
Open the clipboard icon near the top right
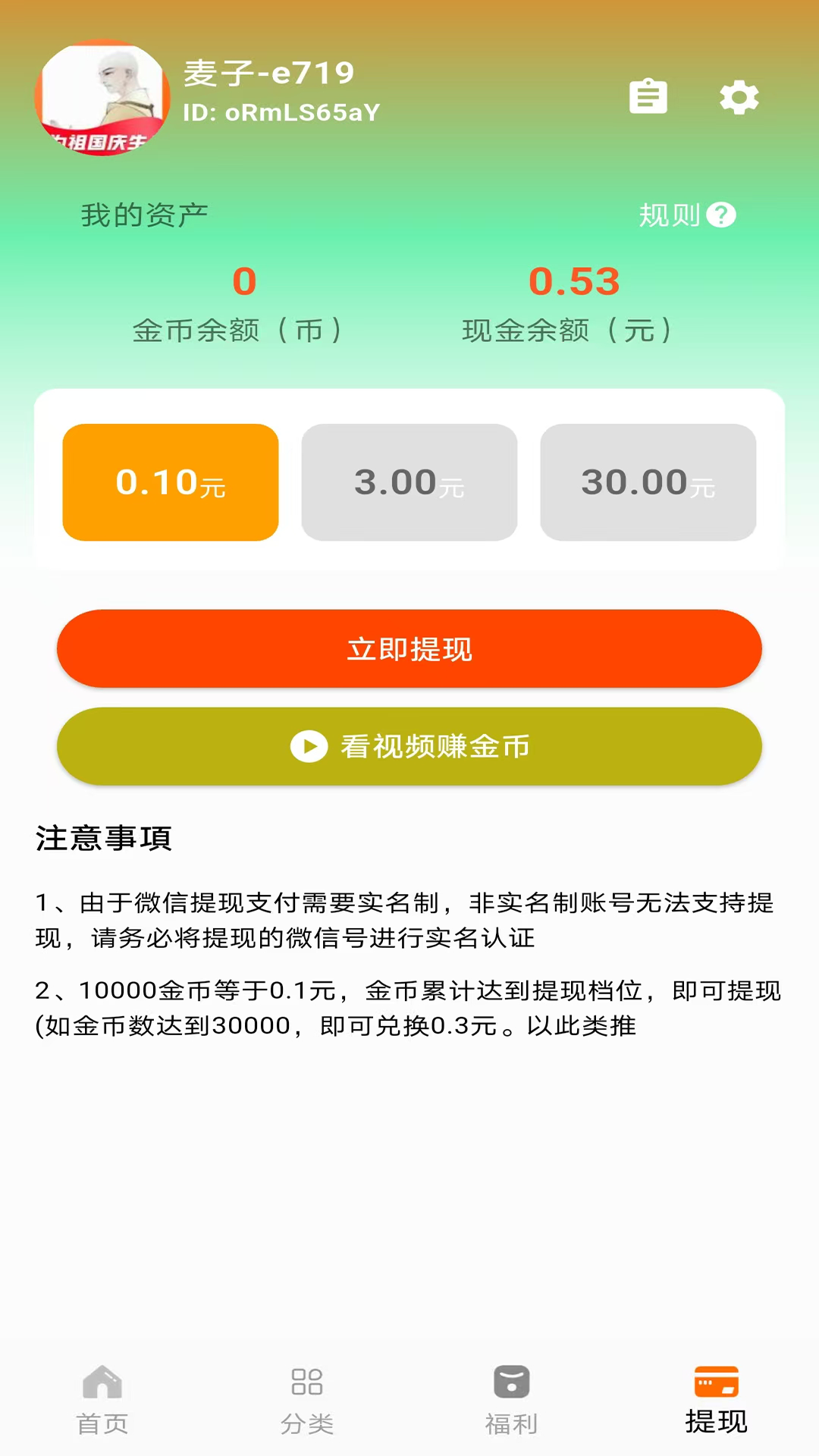coord(648,97)
